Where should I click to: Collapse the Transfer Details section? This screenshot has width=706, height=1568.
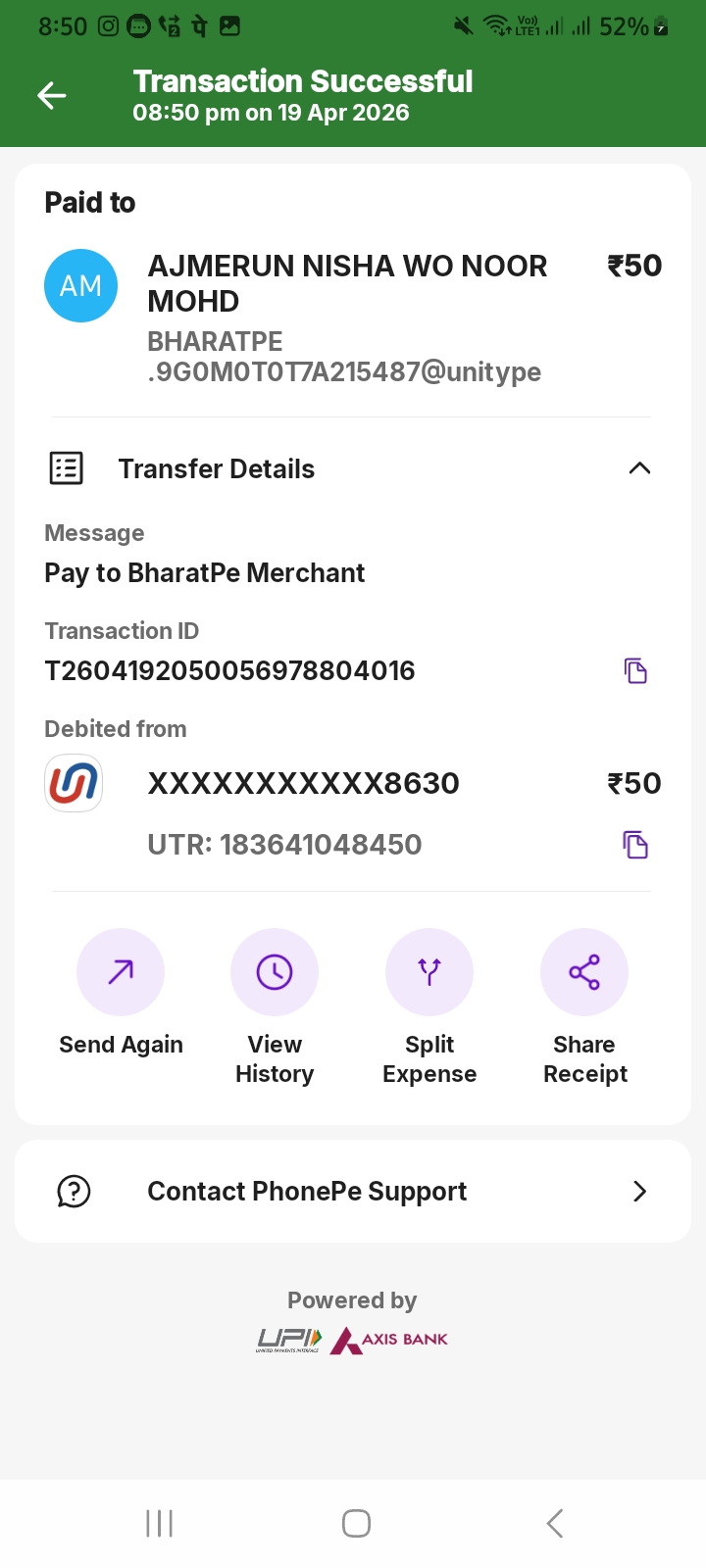[x=639, y=468]
